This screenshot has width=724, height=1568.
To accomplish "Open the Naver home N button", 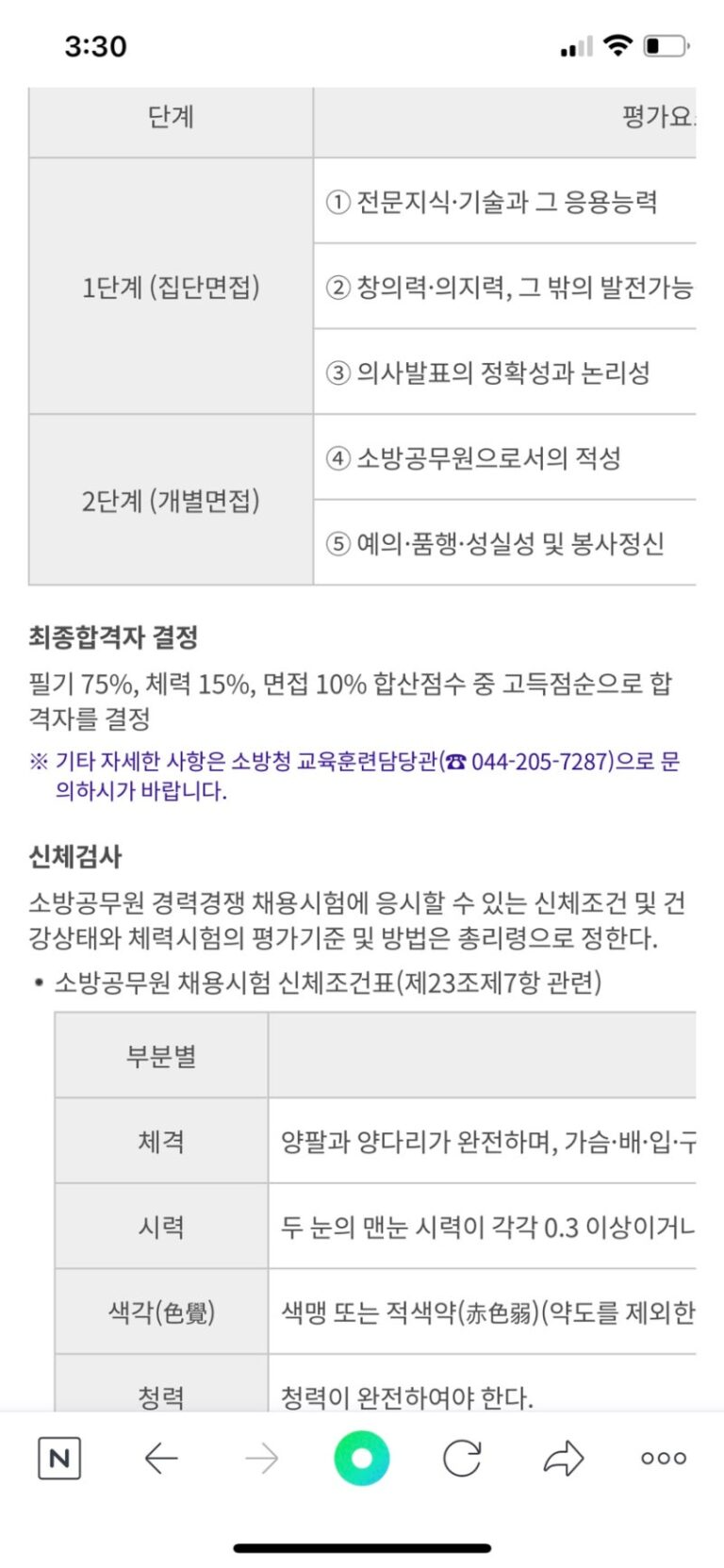I will (58, 1459).
